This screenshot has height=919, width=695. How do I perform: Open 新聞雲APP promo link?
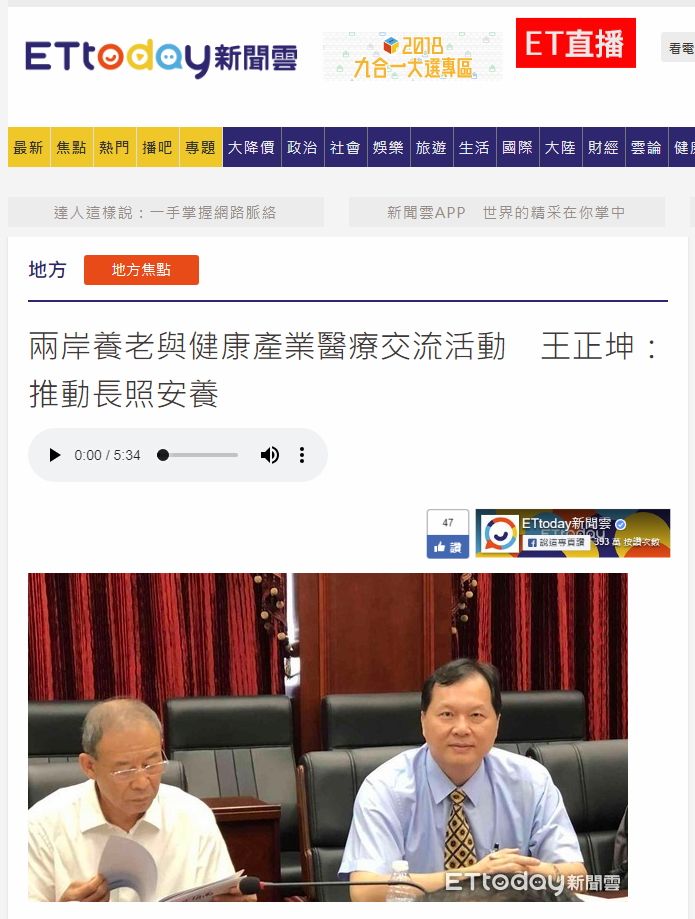click(506, 212)
